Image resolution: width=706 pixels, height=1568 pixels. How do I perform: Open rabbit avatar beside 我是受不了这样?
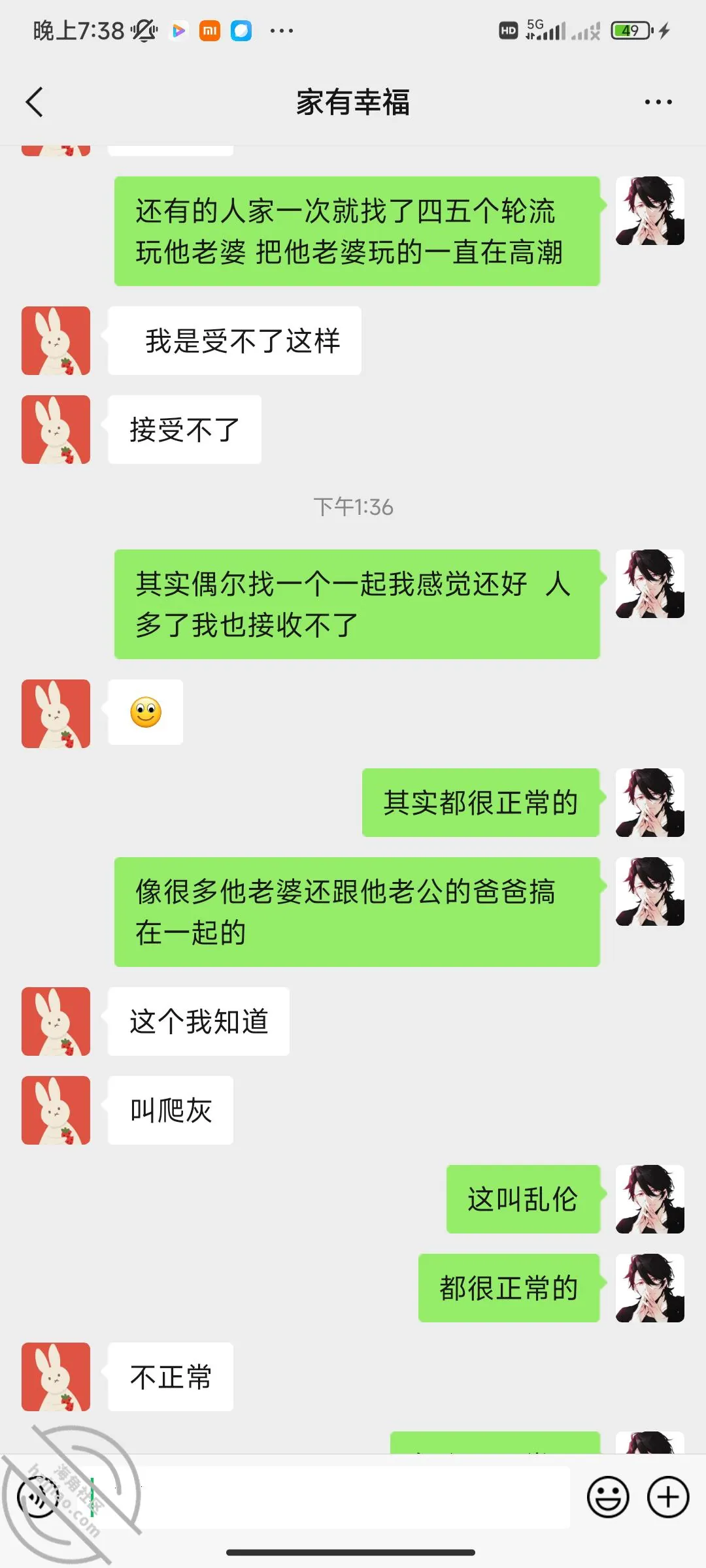point(56,340)
